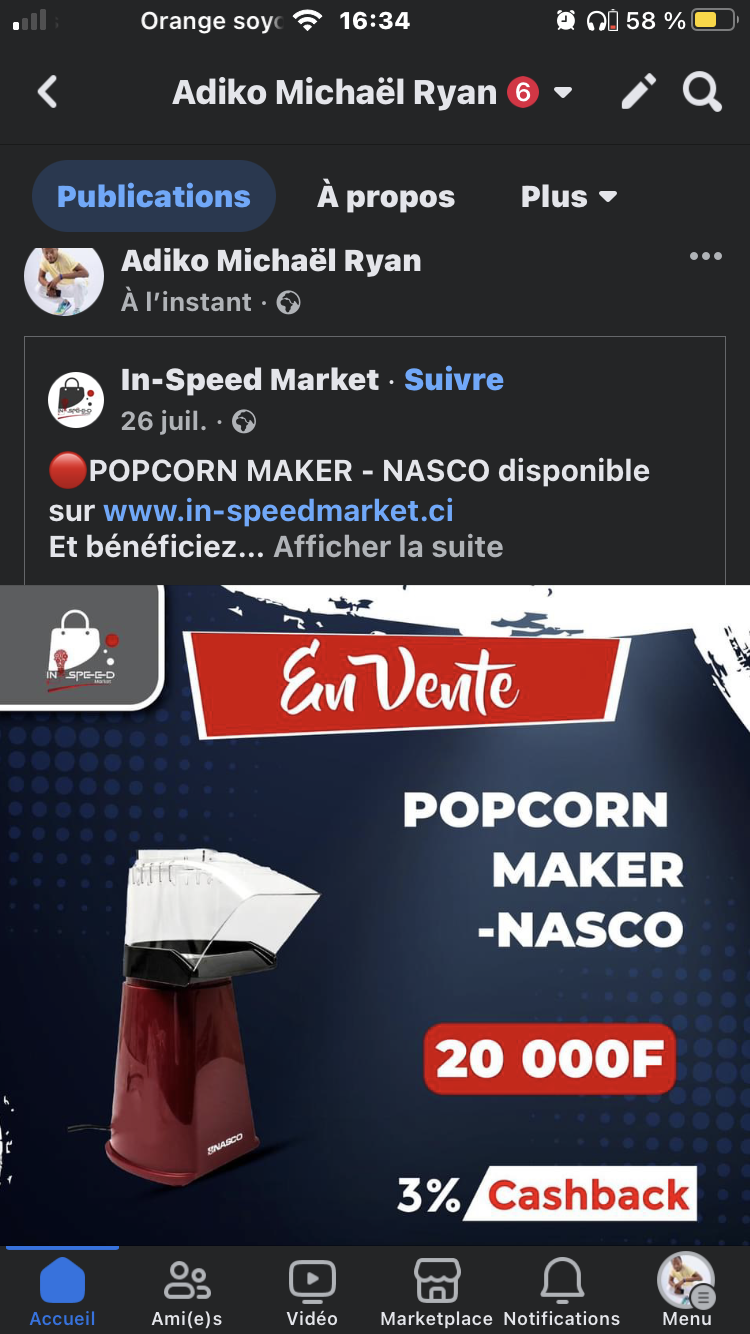
Task: Open the Marketplace tab
Action: 437,1290
